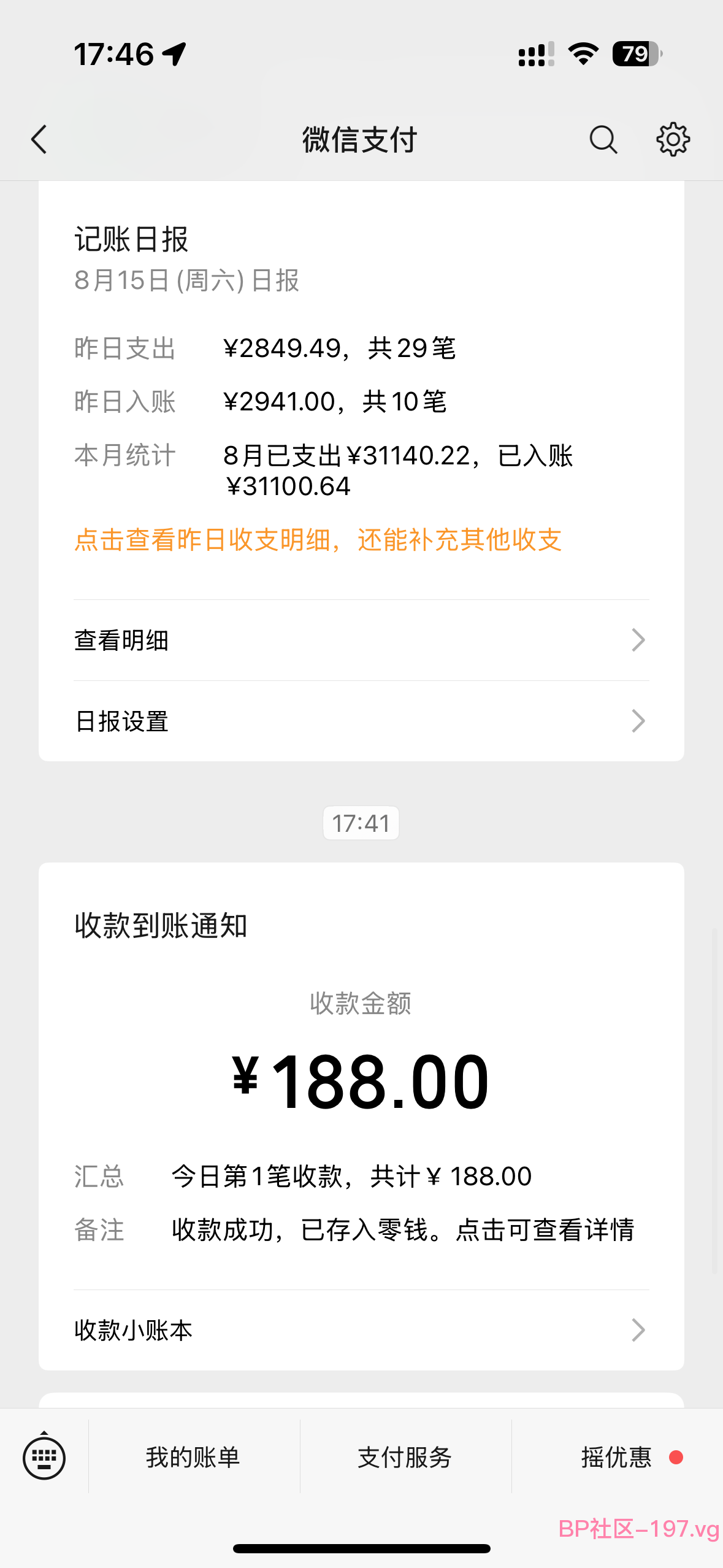Open 查看明细 row
723x1568 pixels.
pos(361,640)
